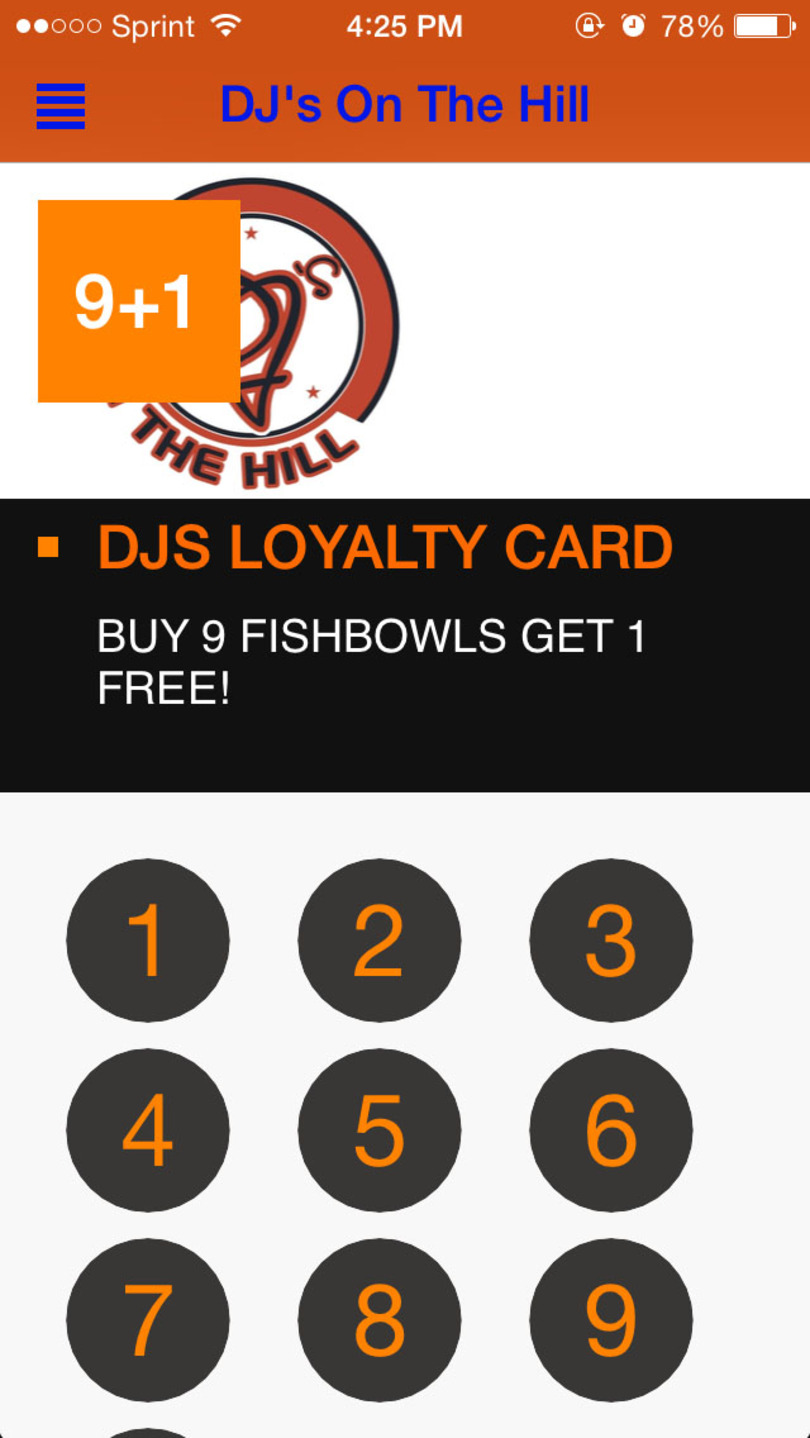Select stamp circle number 4

tap(148, 1130)
